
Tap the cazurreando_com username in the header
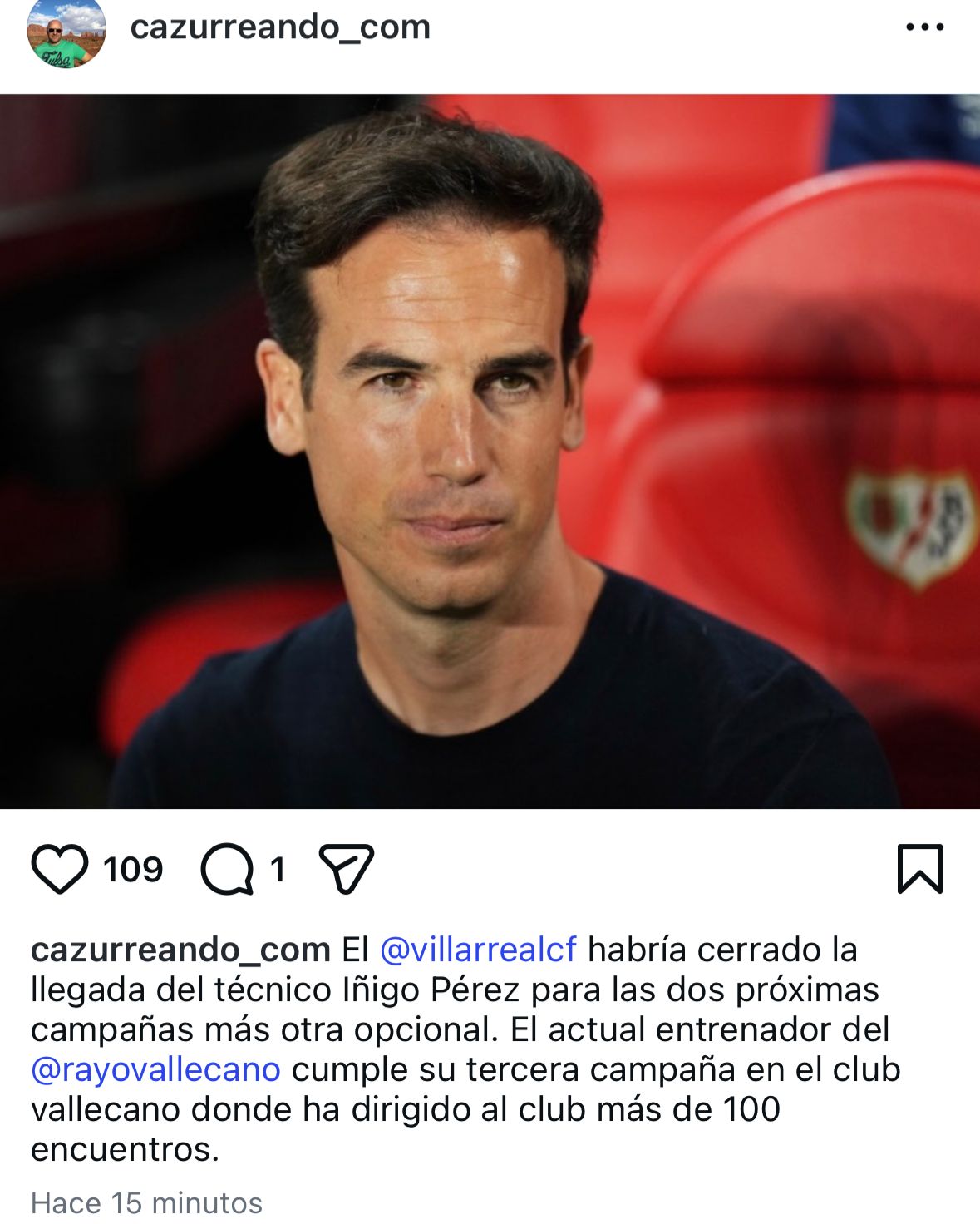point(280,27)
